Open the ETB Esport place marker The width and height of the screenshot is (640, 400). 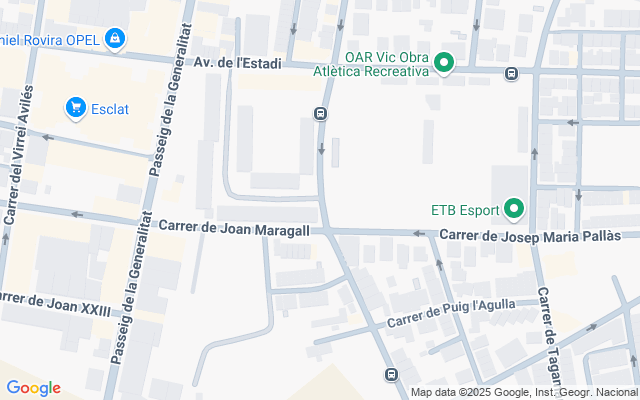514,209
